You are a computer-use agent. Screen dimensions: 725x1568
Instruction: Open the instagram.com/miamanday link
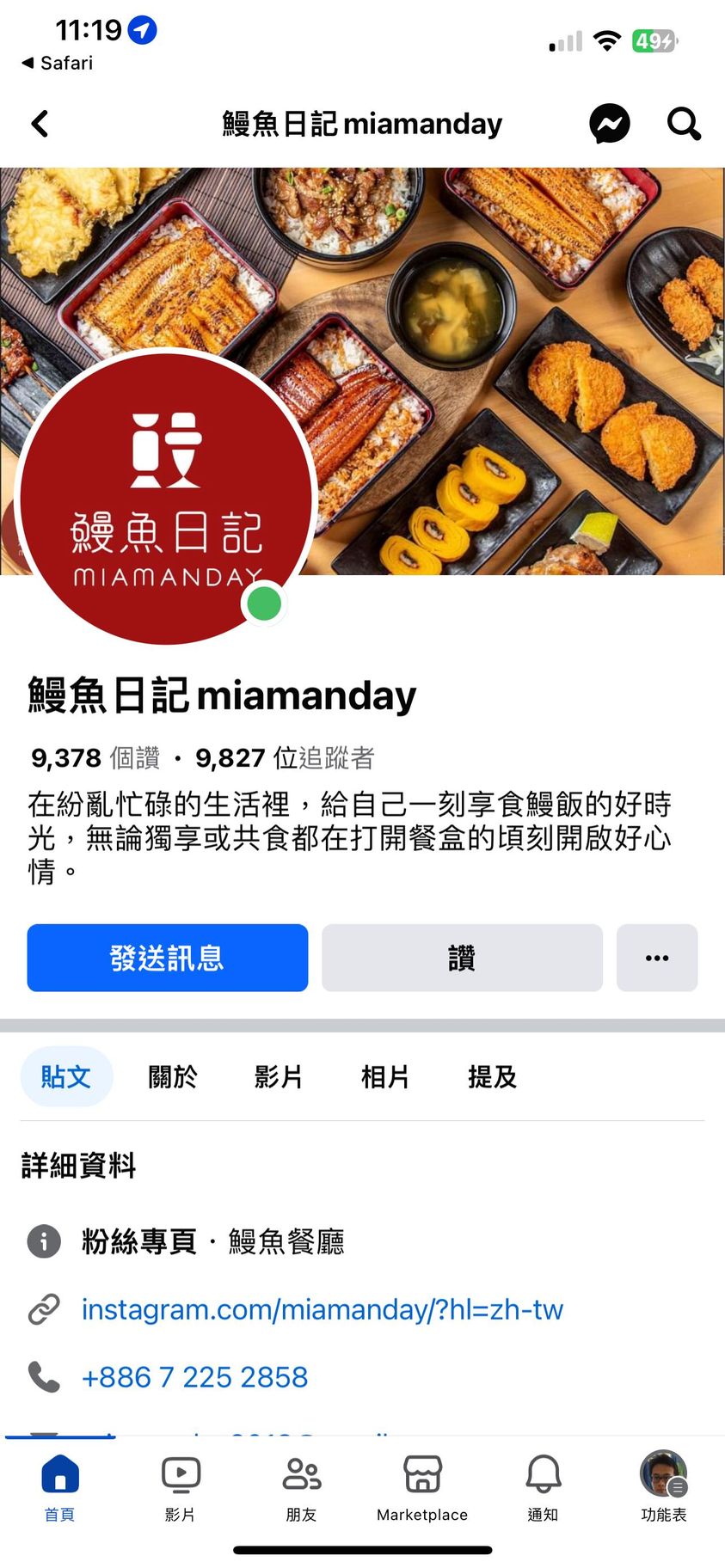322,1309
